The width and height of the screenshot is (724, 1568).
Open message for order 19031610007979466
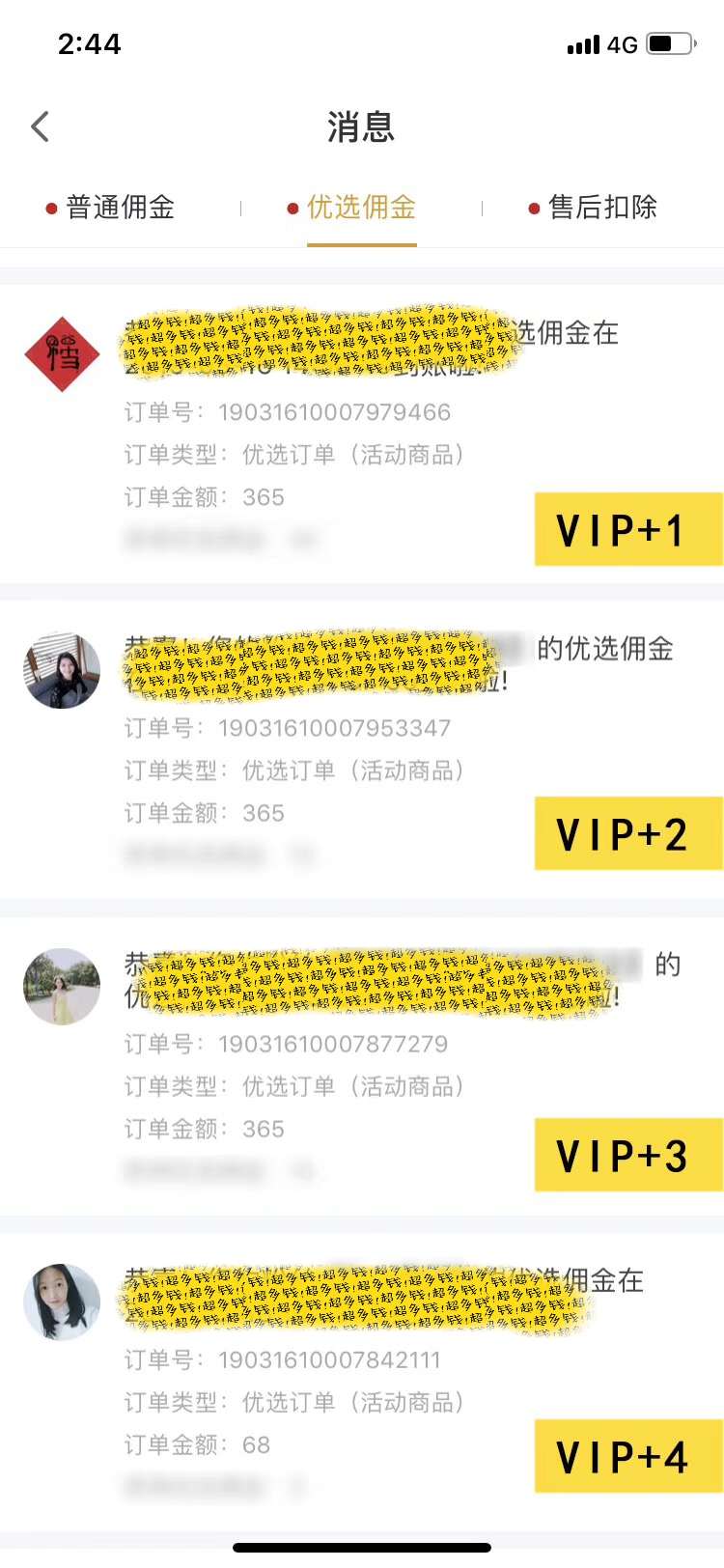[x=334, y=413]
